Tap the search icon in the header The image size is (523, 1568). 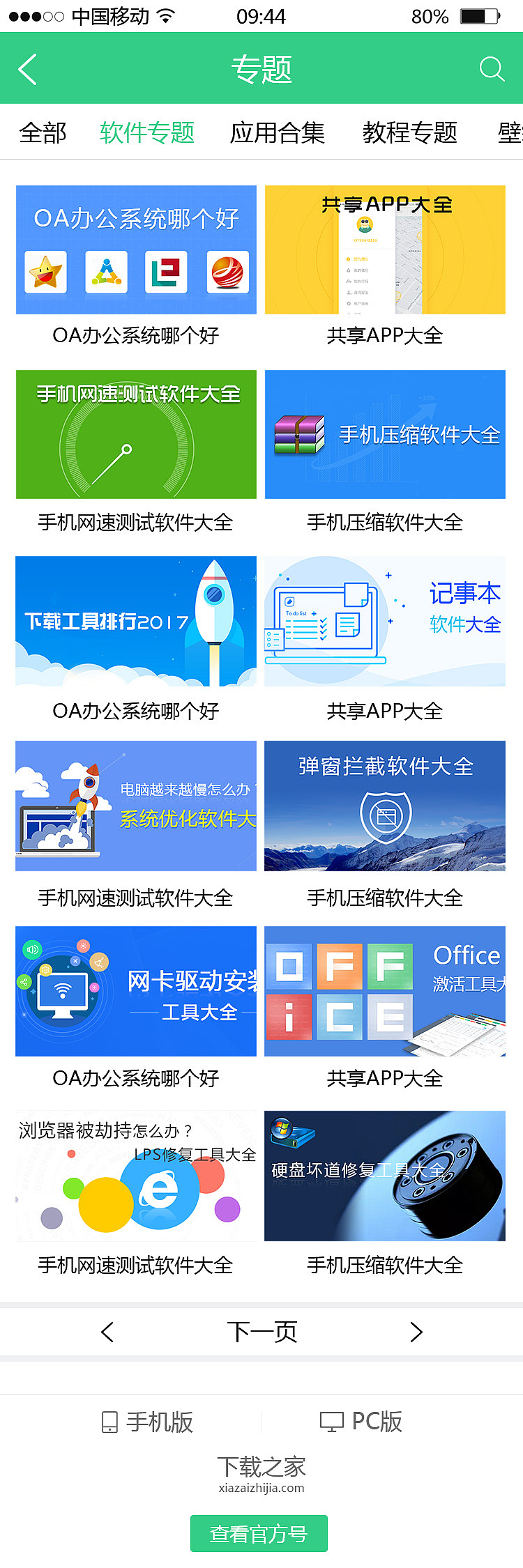click(492, 68)
